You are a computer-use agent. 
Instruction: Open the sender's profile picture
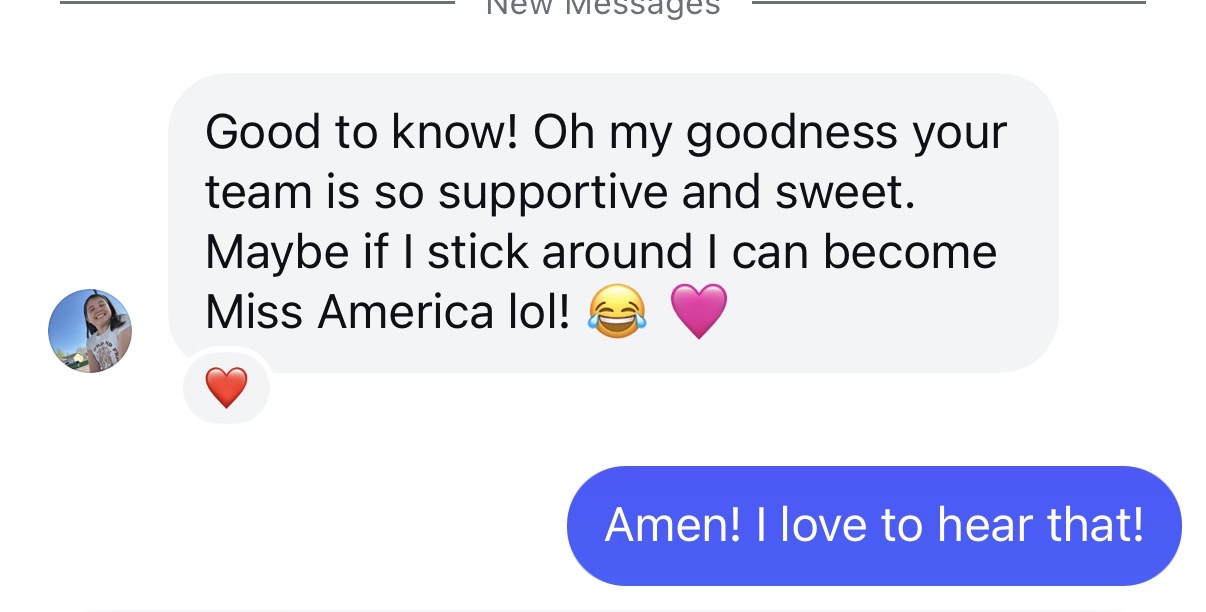(x=90, y=331)
